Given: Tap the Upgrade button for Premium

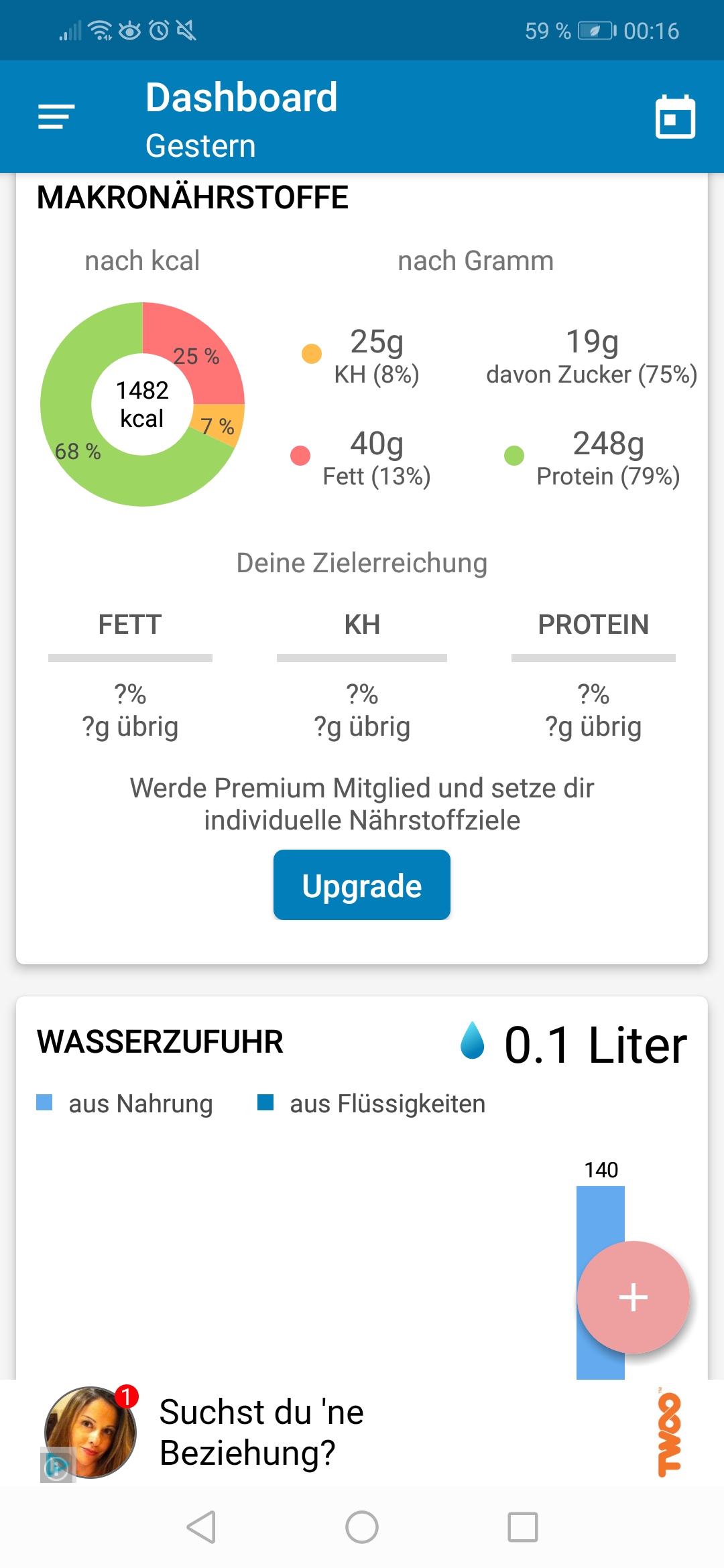Looking at the screenshot, I should click(x=362, y=885).
